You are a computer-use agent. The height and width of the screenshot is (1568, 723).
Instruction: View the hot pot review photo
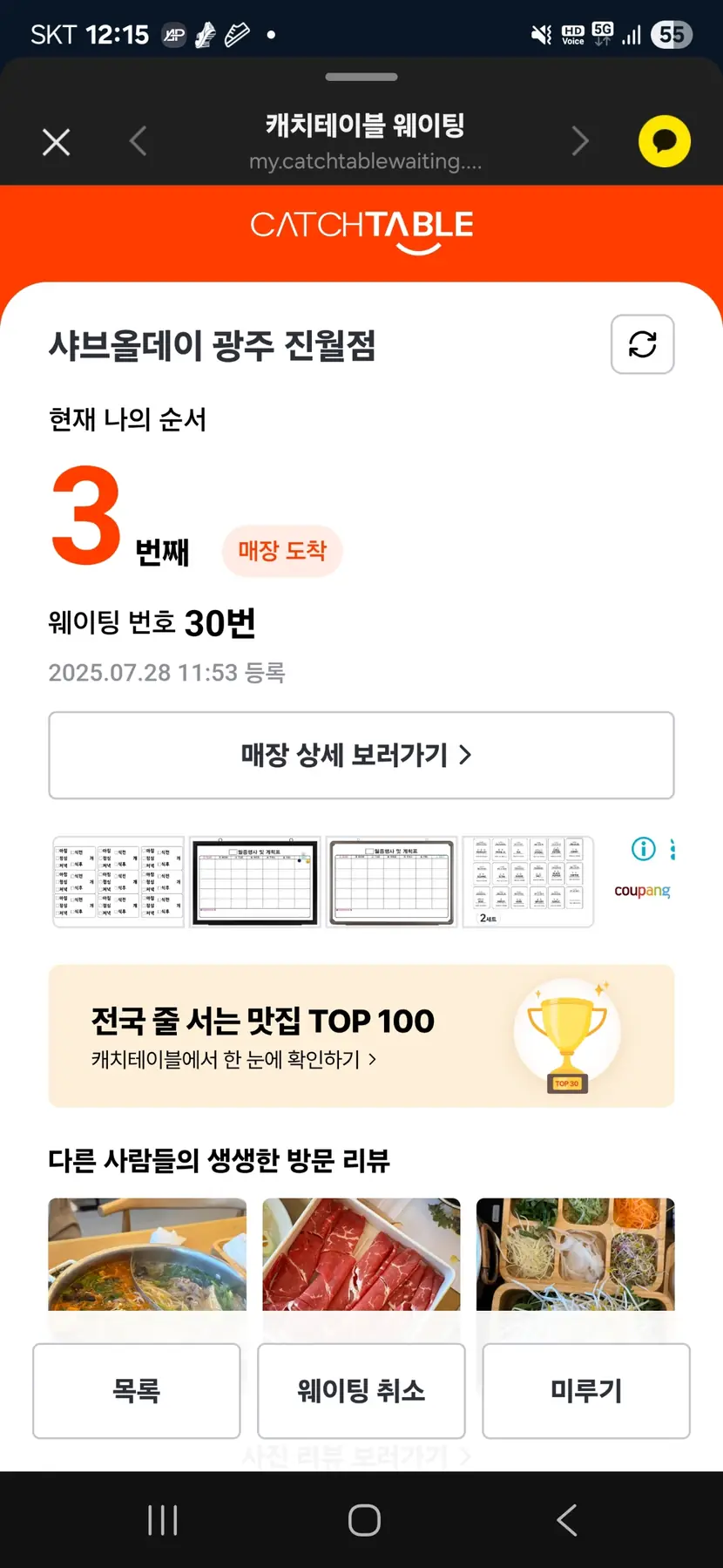point(147,1253)
